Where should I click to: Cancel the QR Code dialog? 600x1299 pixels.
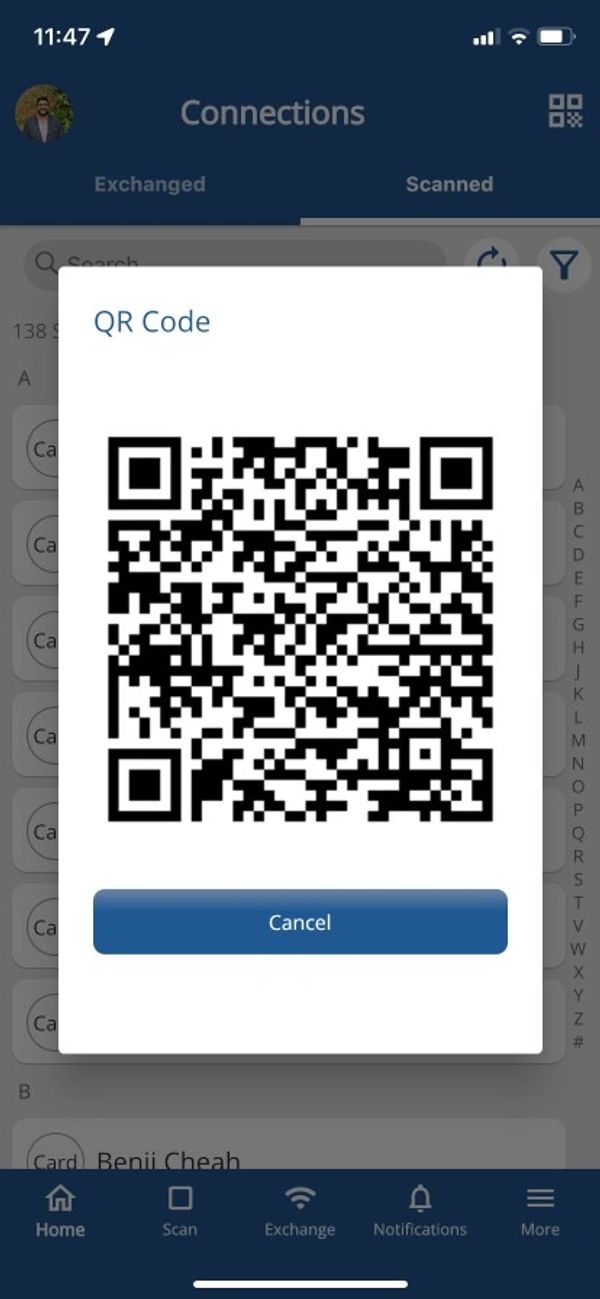click(300, 921)
